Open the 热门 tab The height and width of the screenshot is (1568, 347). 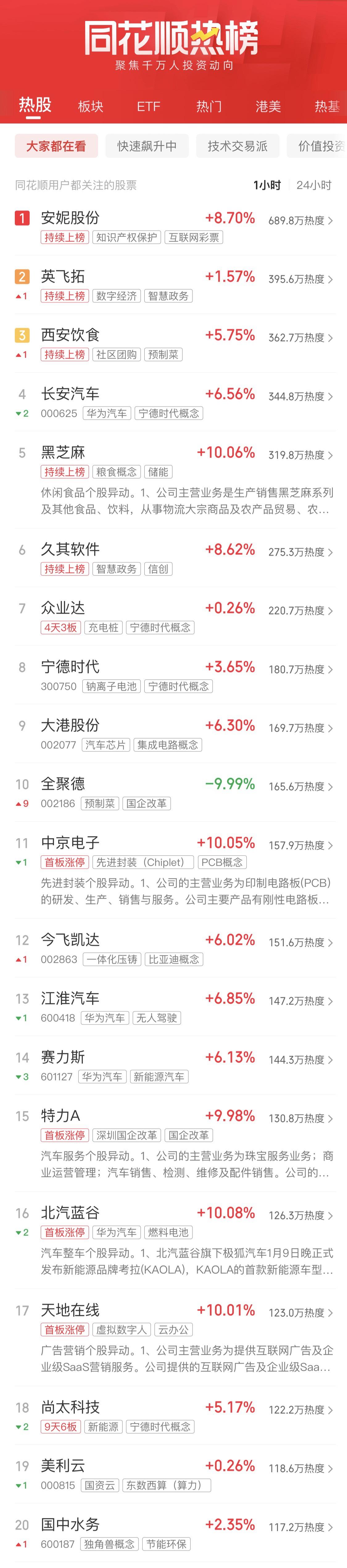[x=209, y=107]
